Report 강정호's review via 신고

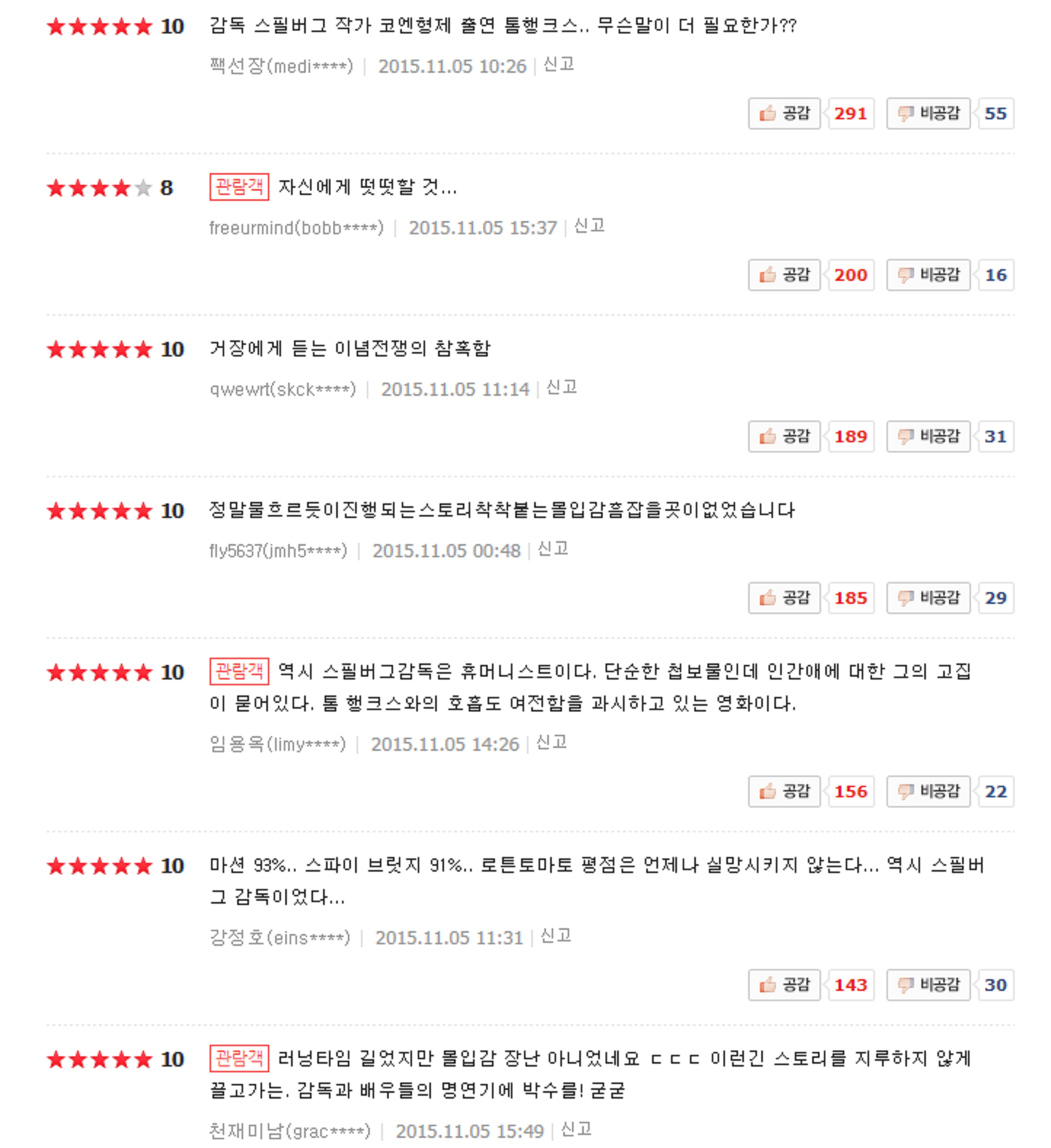coord(556,936)
